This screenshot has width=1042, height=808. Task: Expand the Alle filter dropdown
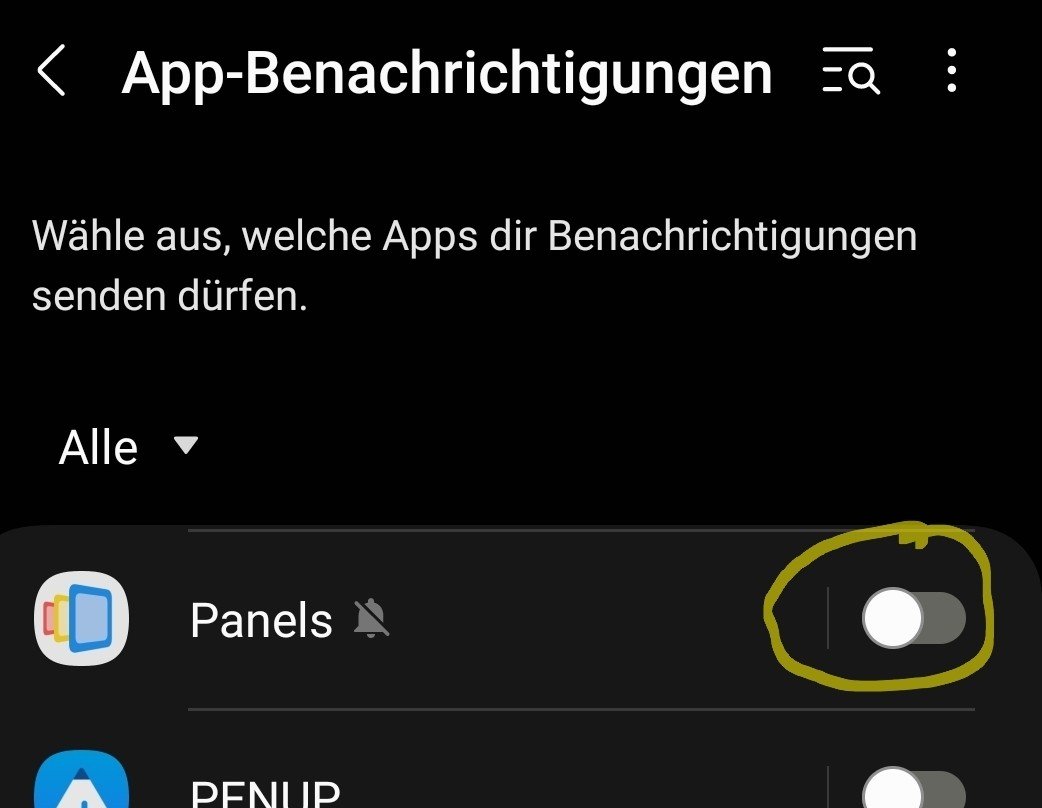128,447
